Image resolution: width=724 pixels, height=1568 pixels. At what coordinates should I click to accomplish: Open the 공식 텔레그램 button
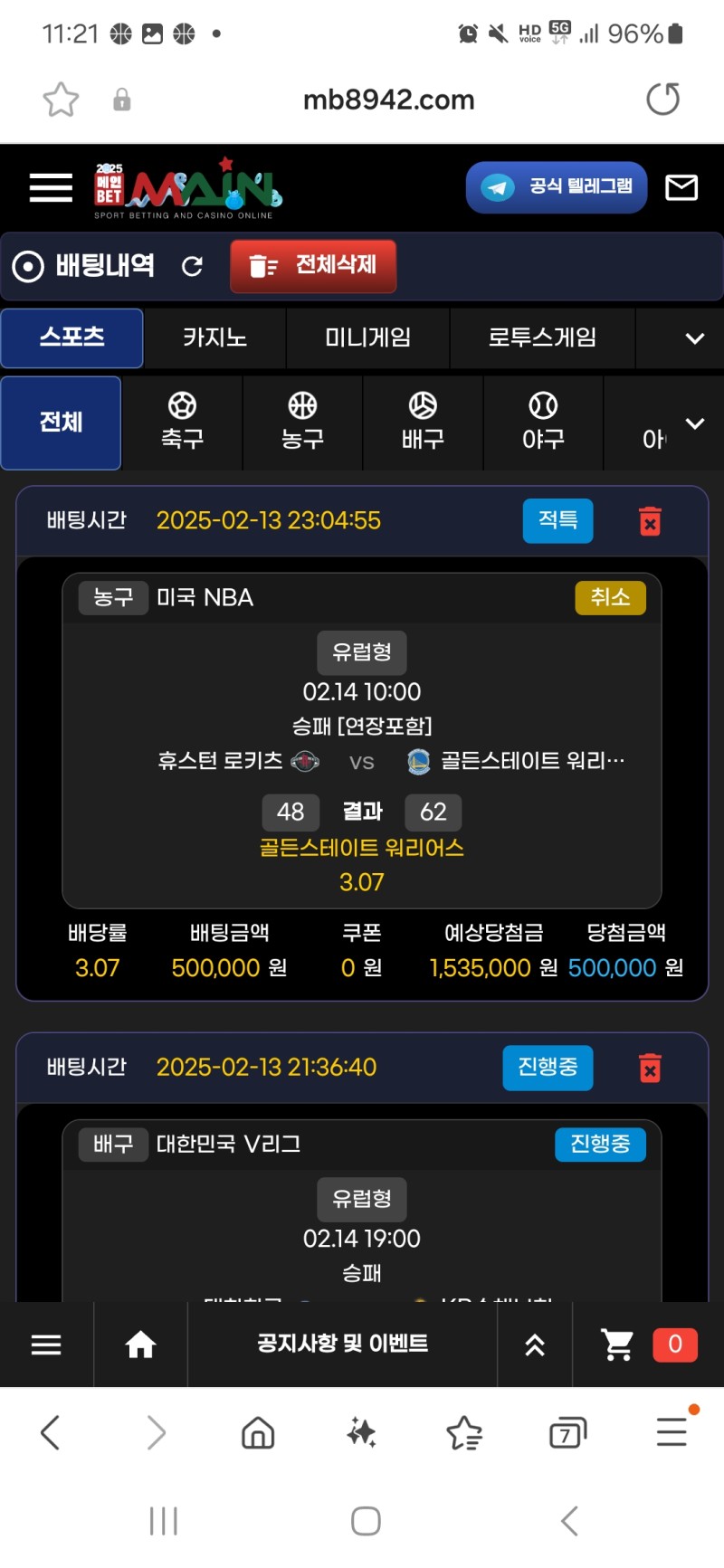pyautogui.click(x=557, y=187)
